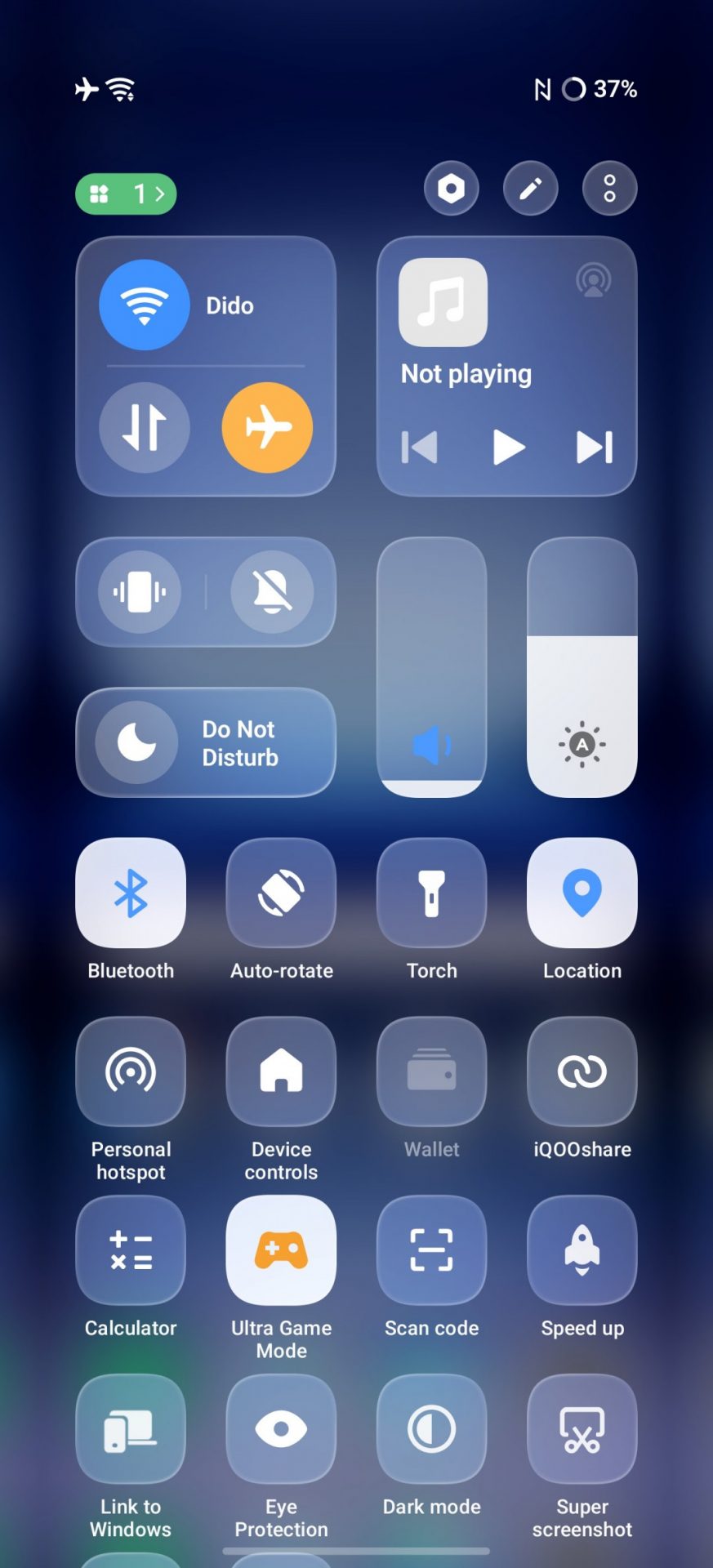
Task: Open the Calculator tile
Action: pos(131,1250)
